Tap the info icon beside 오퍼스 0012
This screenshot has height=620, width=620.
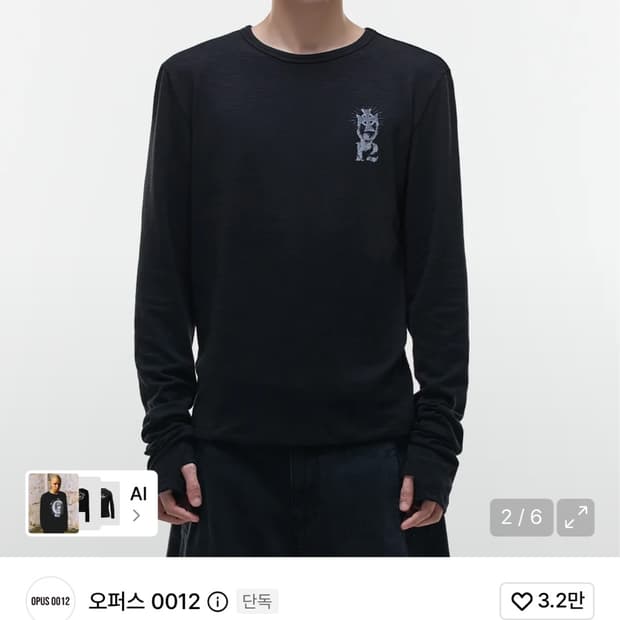tap(218, 602)
